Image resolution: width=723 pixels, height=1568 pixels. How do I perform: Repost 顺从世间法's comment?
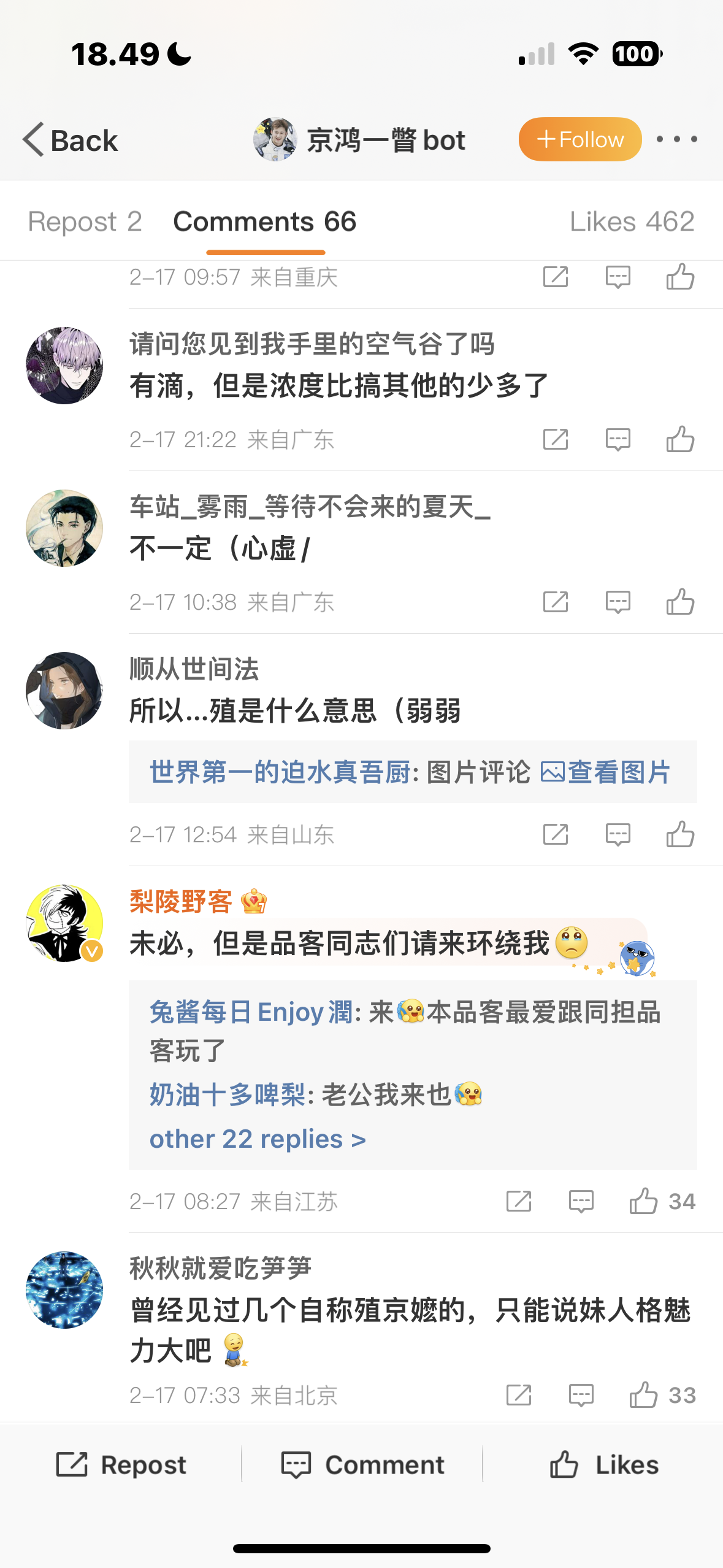tap(556, 834)
